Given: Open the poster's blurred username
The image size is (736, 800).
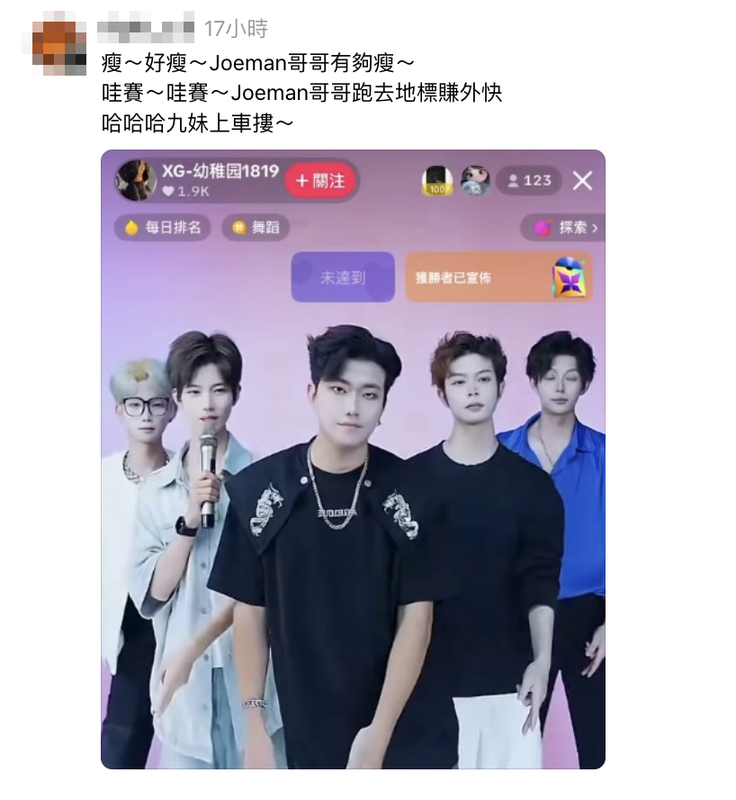Looking at the screenshot, I should tap(146, 27).
